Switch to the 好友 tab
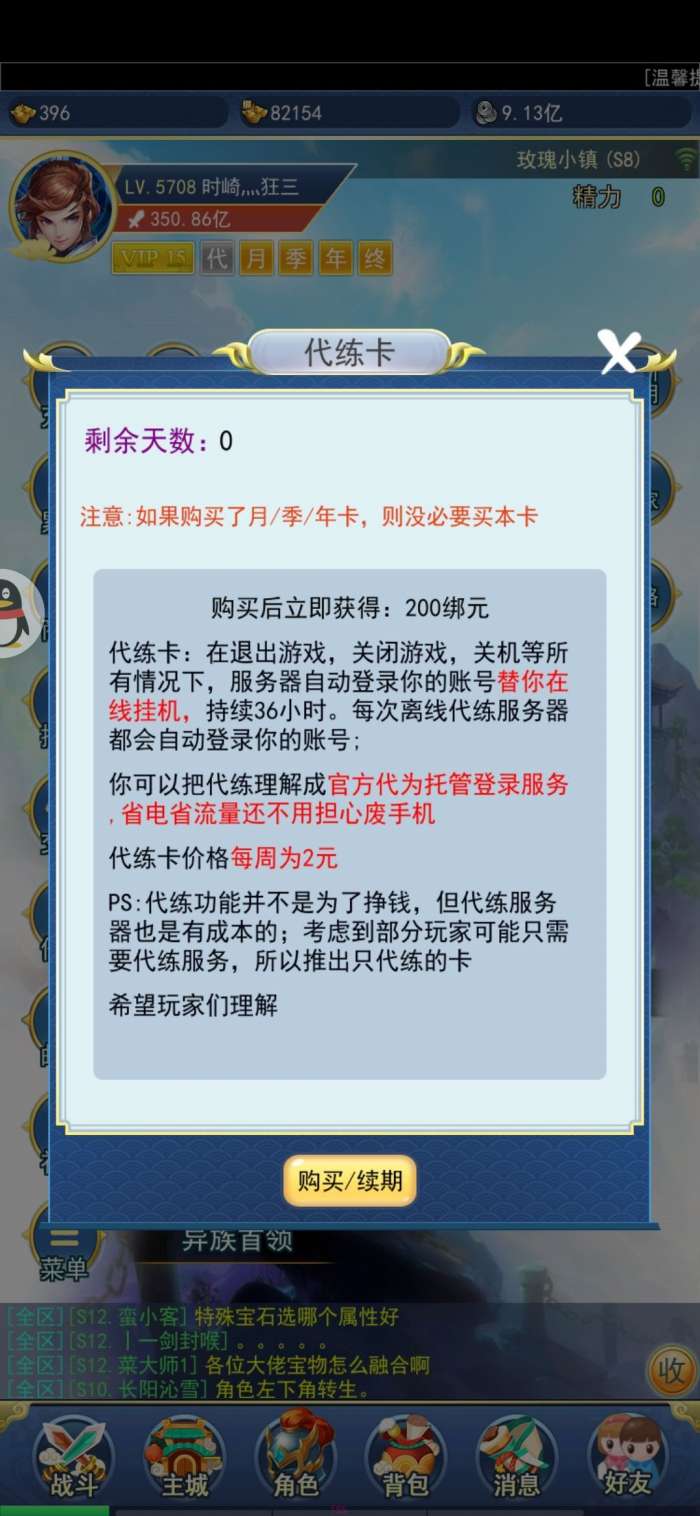This screenshot has width=700, height=1516. tap(627, 1454)
